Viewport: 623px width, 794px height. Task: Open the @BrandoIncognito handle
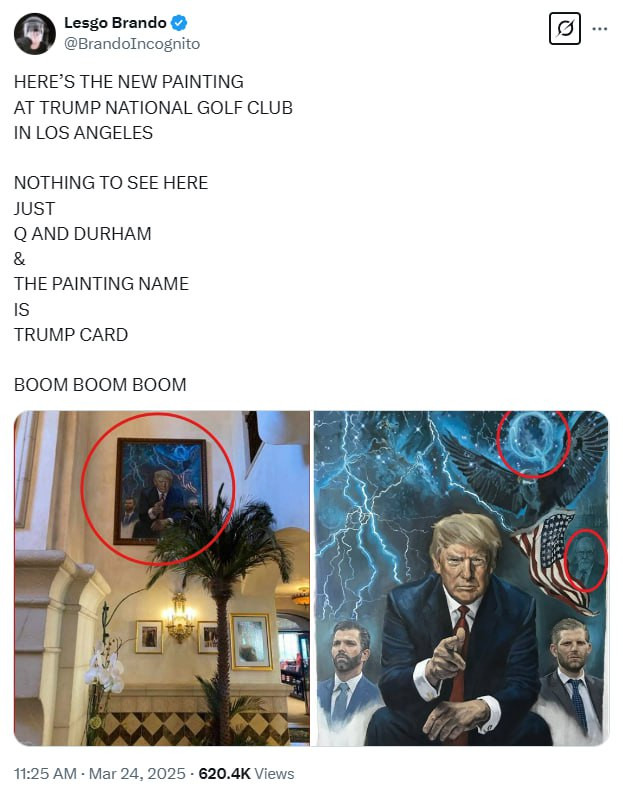click(x=131, y=43)
